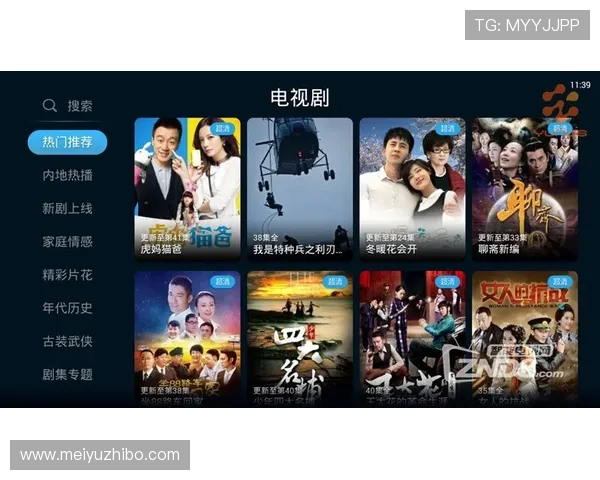600x480 pixels.
Task: Open the 少年四大名捕 poster card
Action: (300, 335)
